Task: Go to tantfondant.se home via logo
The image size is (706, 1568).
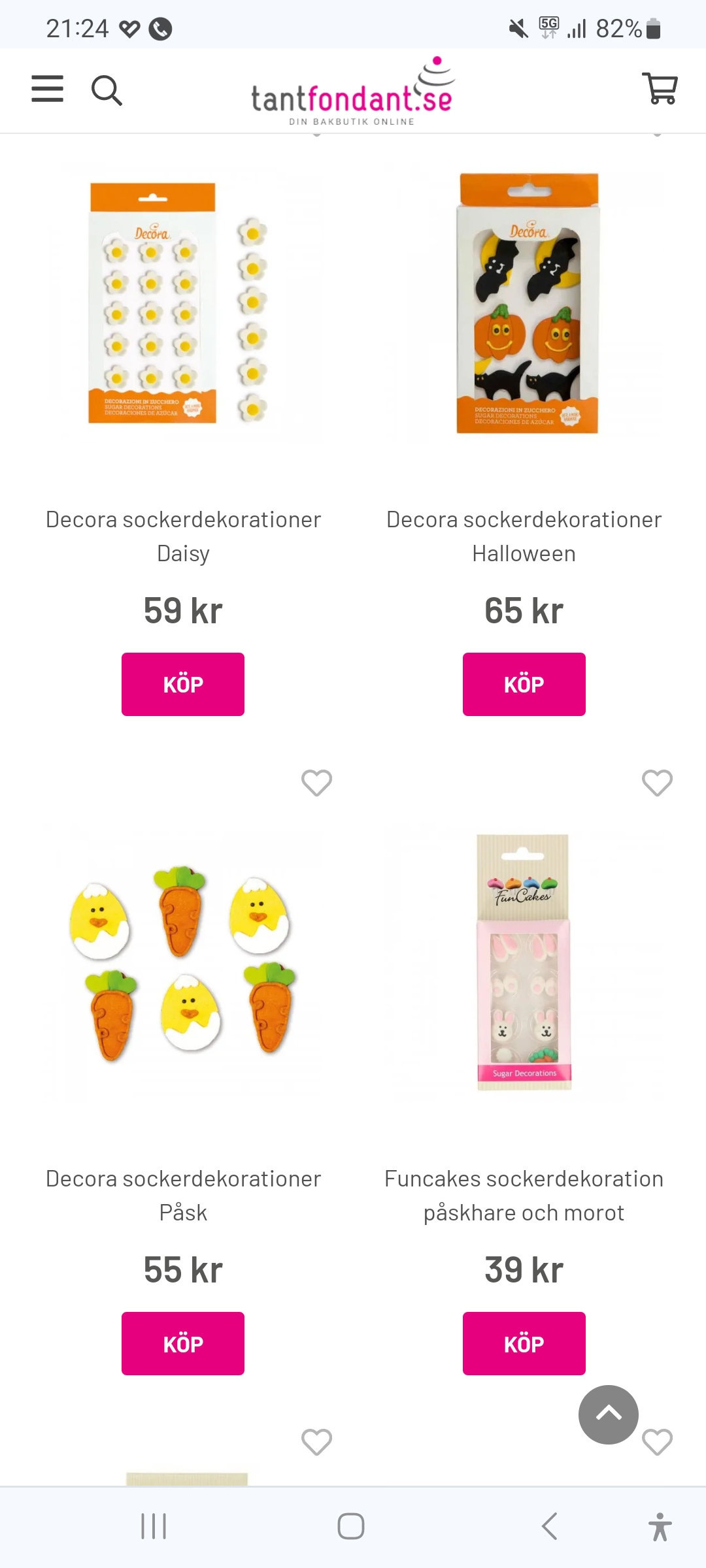Action: coord(352,91)
